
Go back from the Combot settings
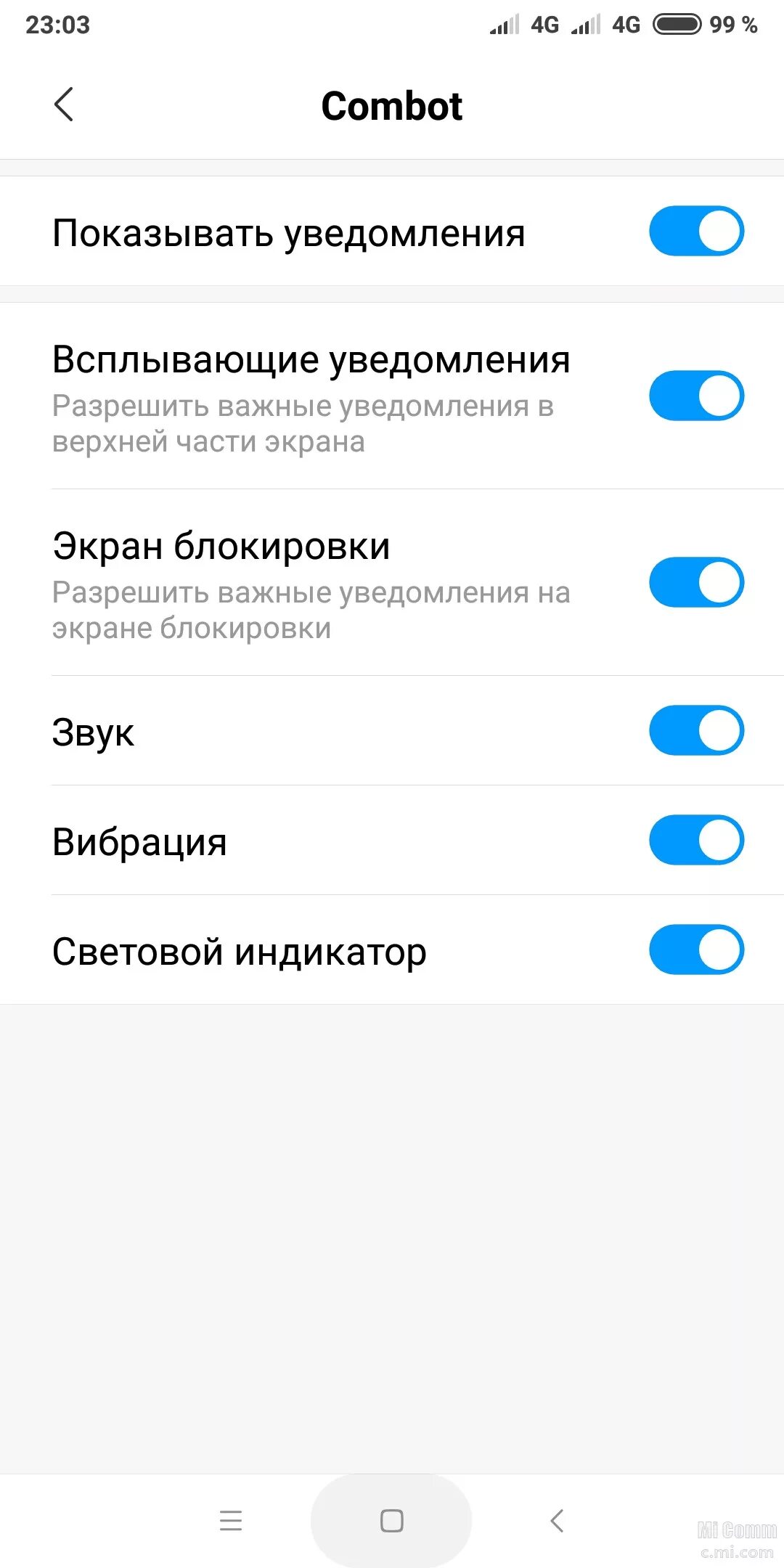click(x=64, y=105)
